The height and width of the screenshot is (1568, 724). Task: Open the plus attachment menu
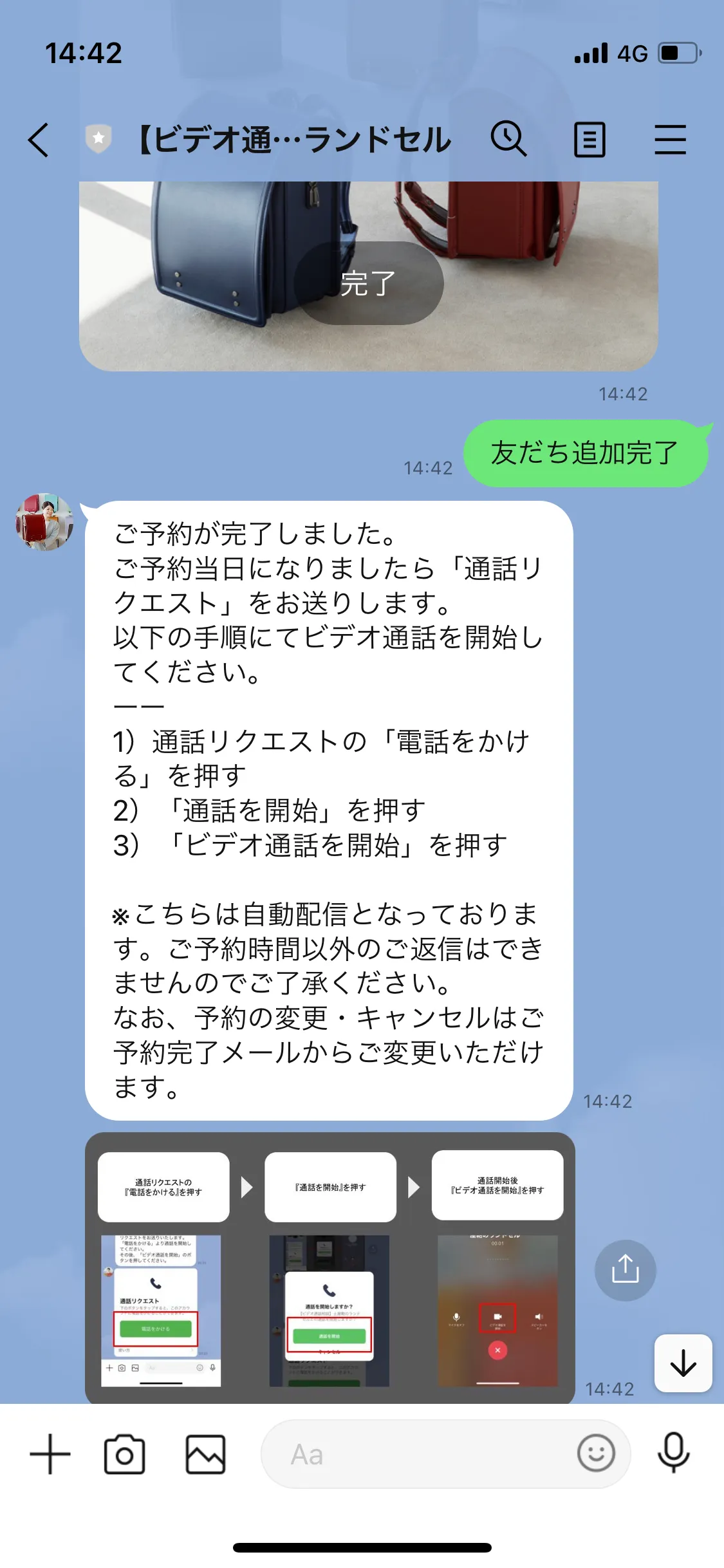click(50, 1454)
